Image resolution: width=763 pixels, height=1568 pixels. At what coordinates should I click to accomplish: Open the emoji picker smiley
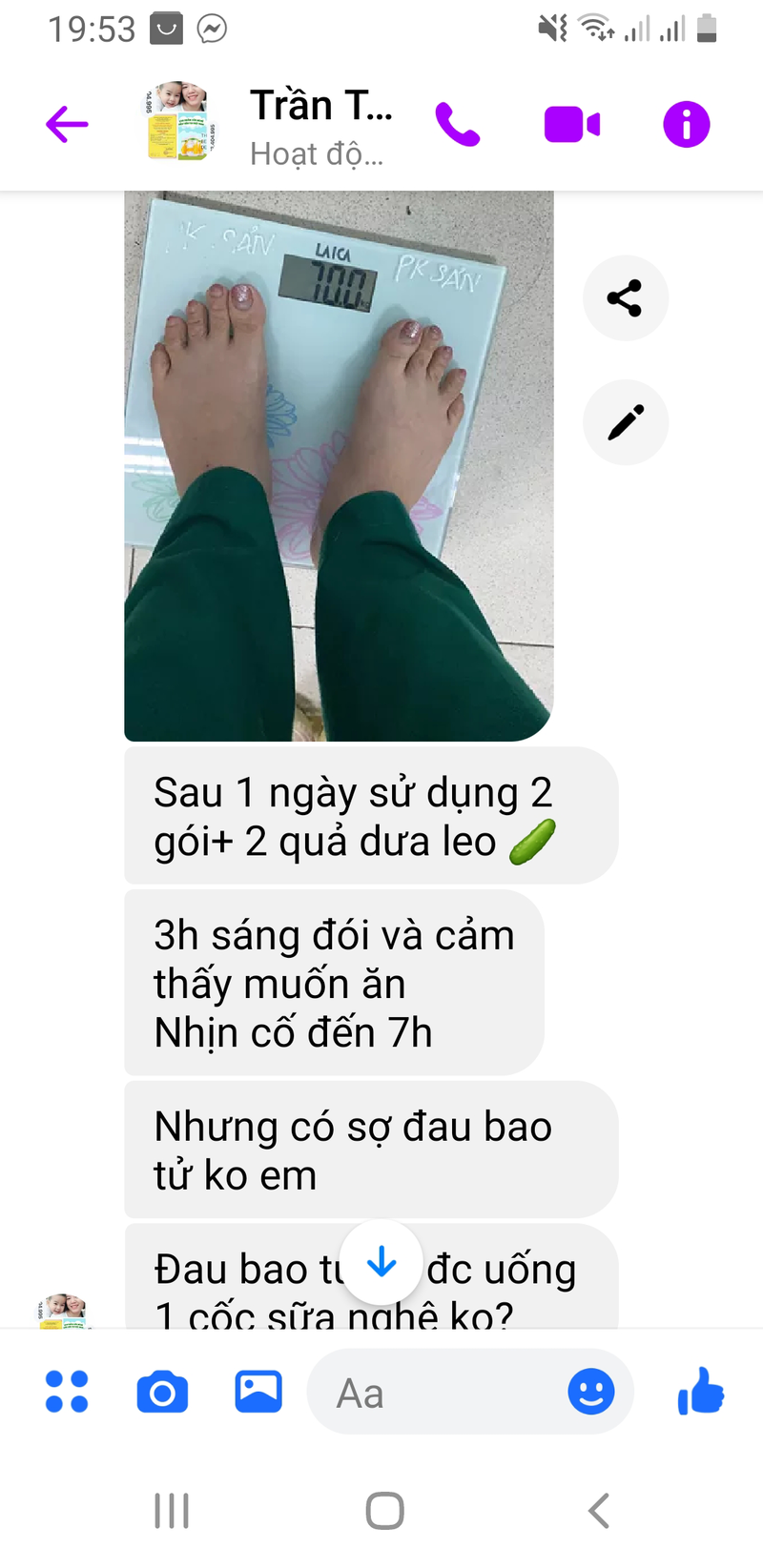591,1392
